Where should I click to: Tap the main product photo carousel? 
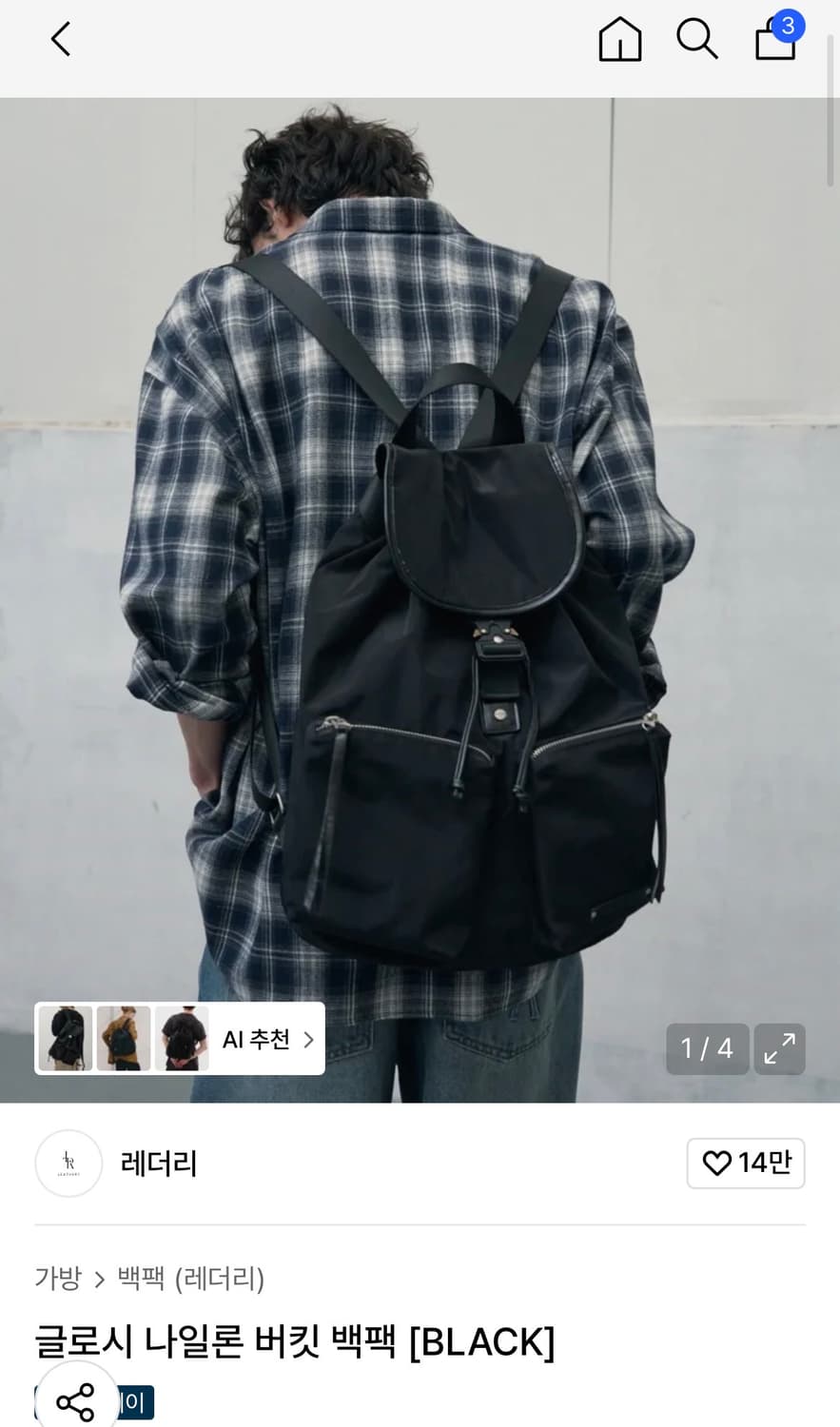coord(420,571)
